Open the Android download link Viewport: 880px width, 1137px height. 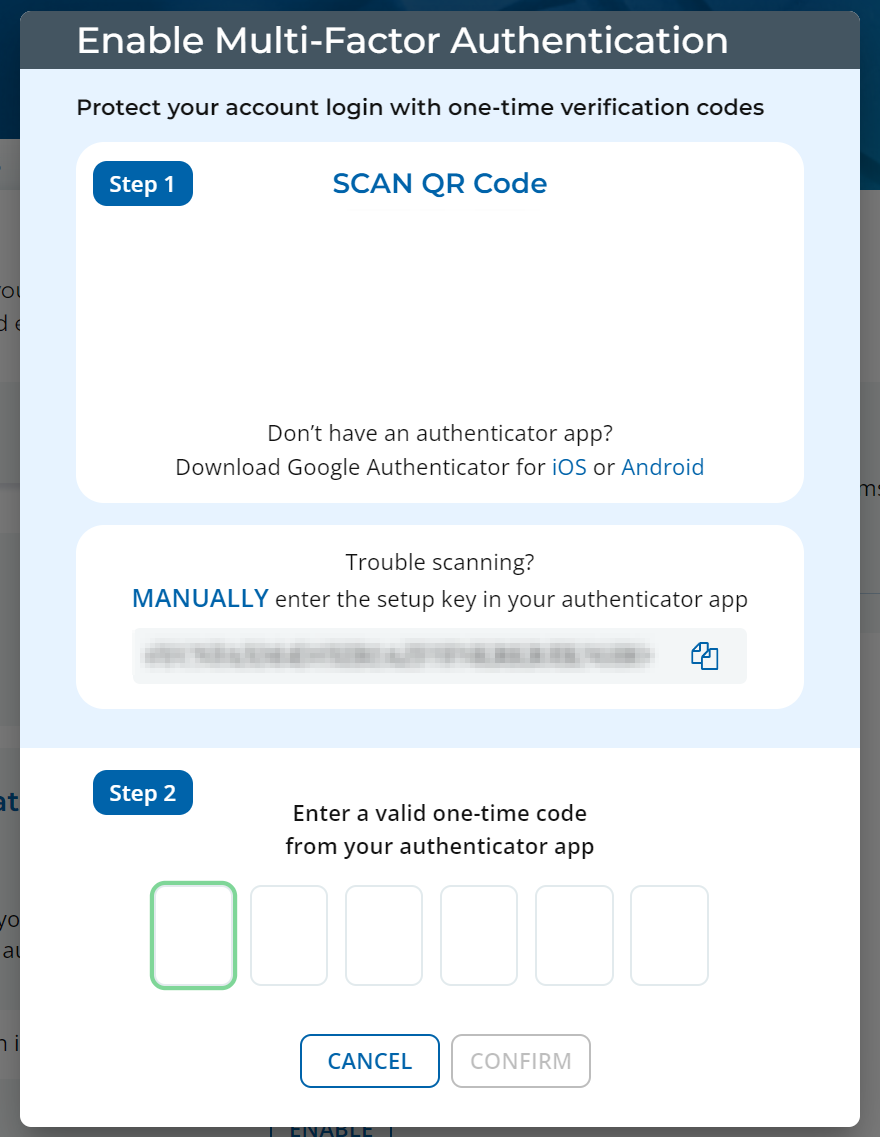662,467
